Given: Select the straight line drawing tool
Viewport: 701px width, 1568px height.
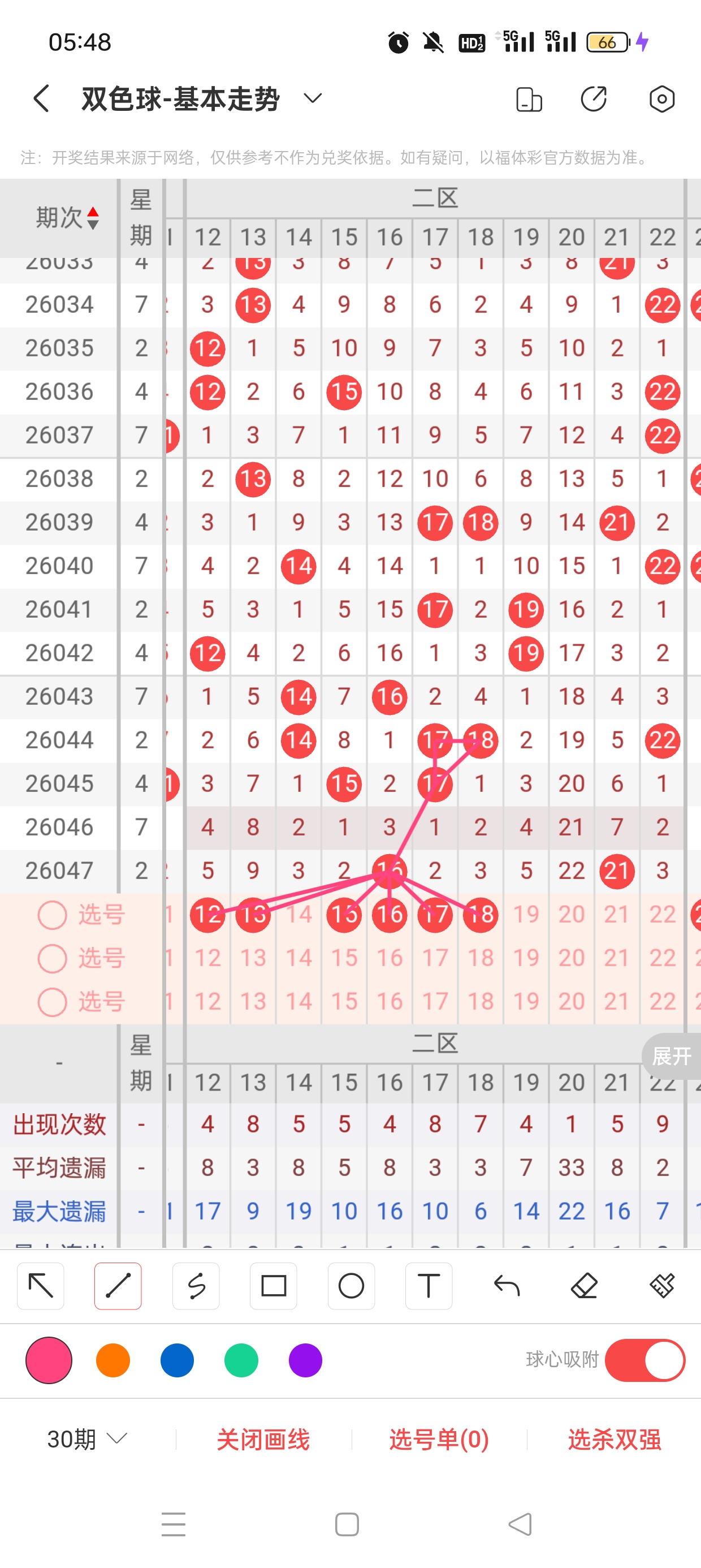Looking at the screenshot, I should [118, 1286].
